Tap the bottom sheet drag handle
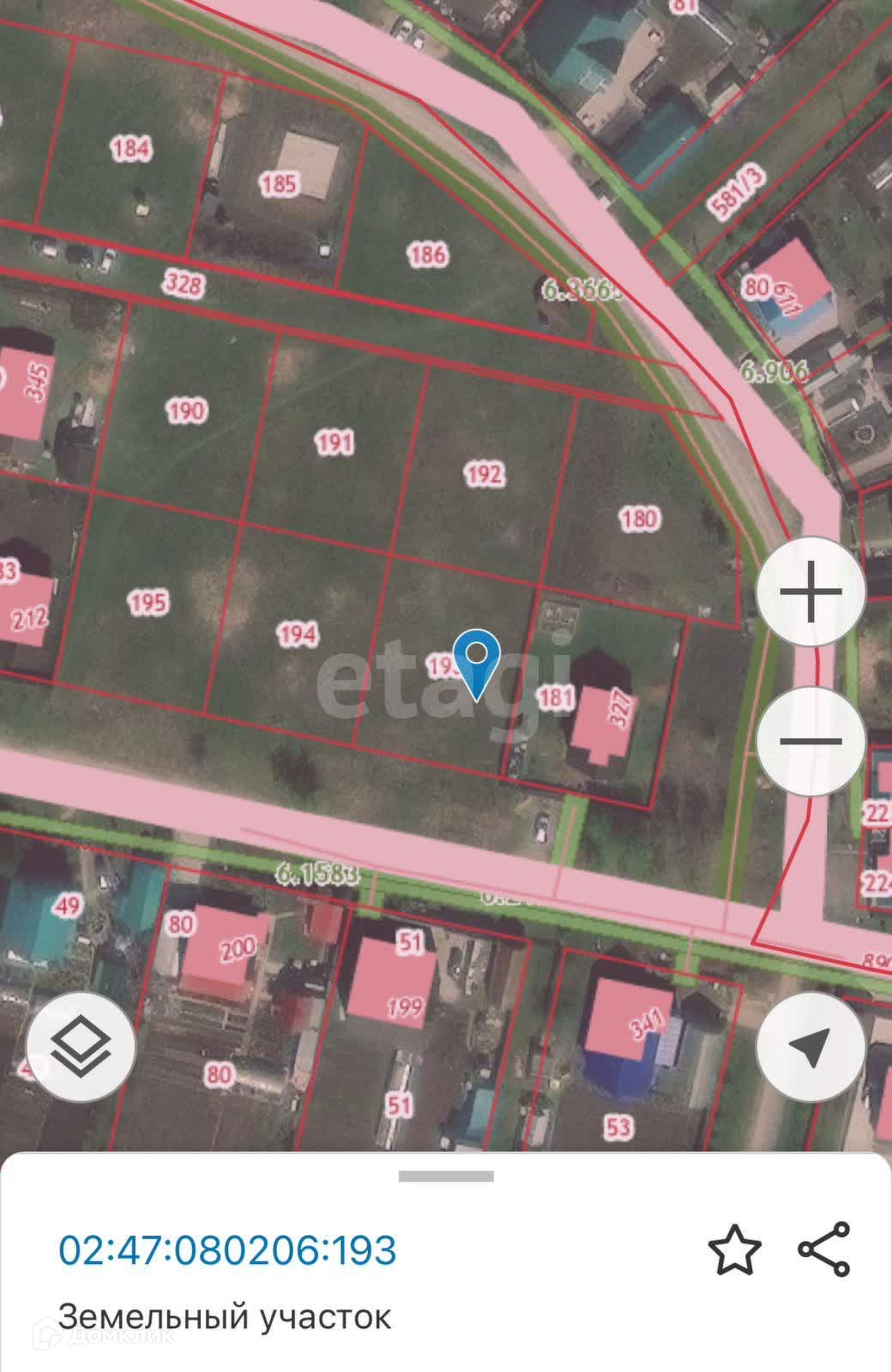The width and height of the screenshot is (892, 1372). pos(446,1176)
